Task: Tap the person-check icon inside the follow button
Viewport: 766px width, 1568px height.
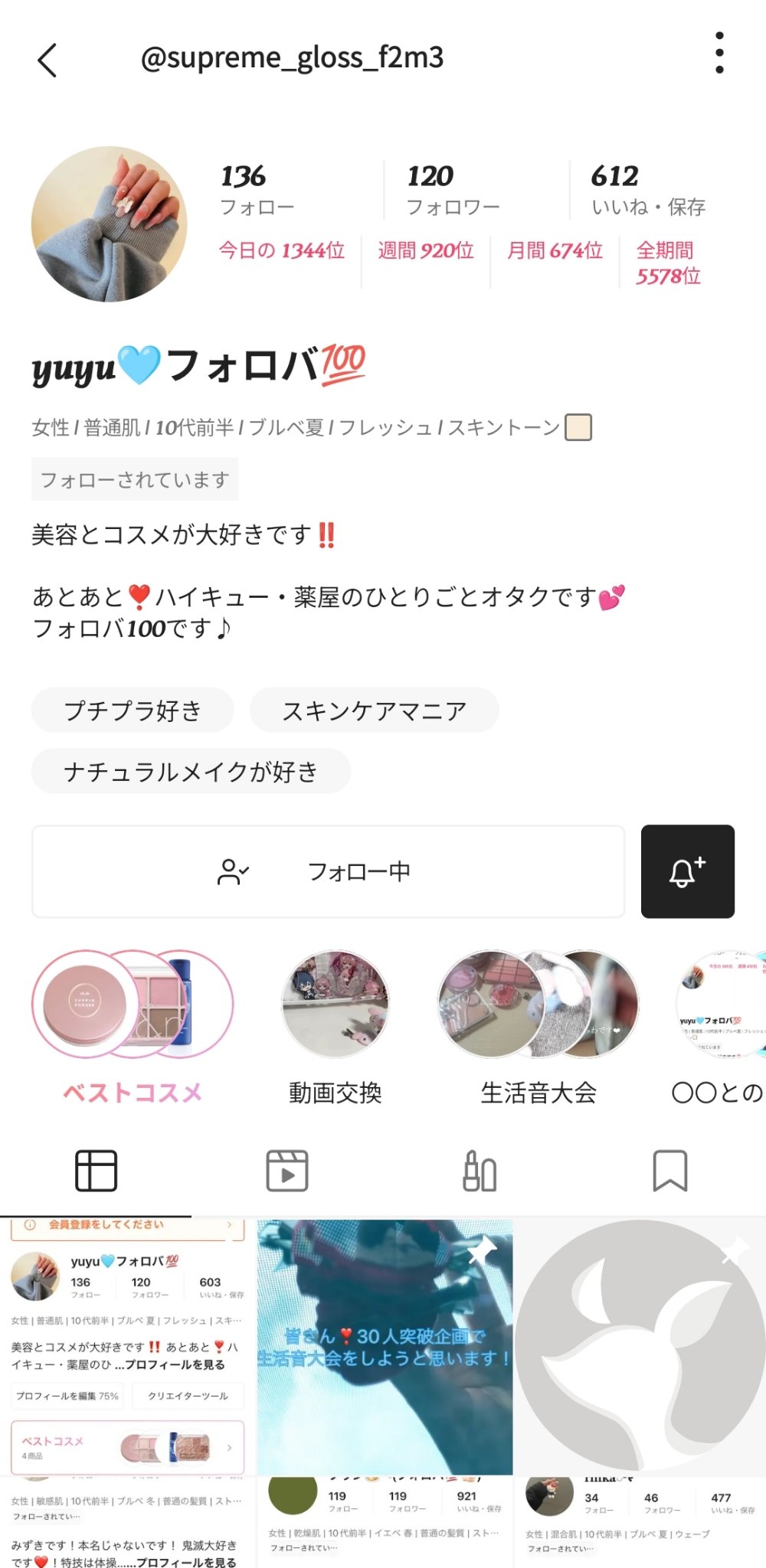Action: pyautogui.click(x=232, y=871)
